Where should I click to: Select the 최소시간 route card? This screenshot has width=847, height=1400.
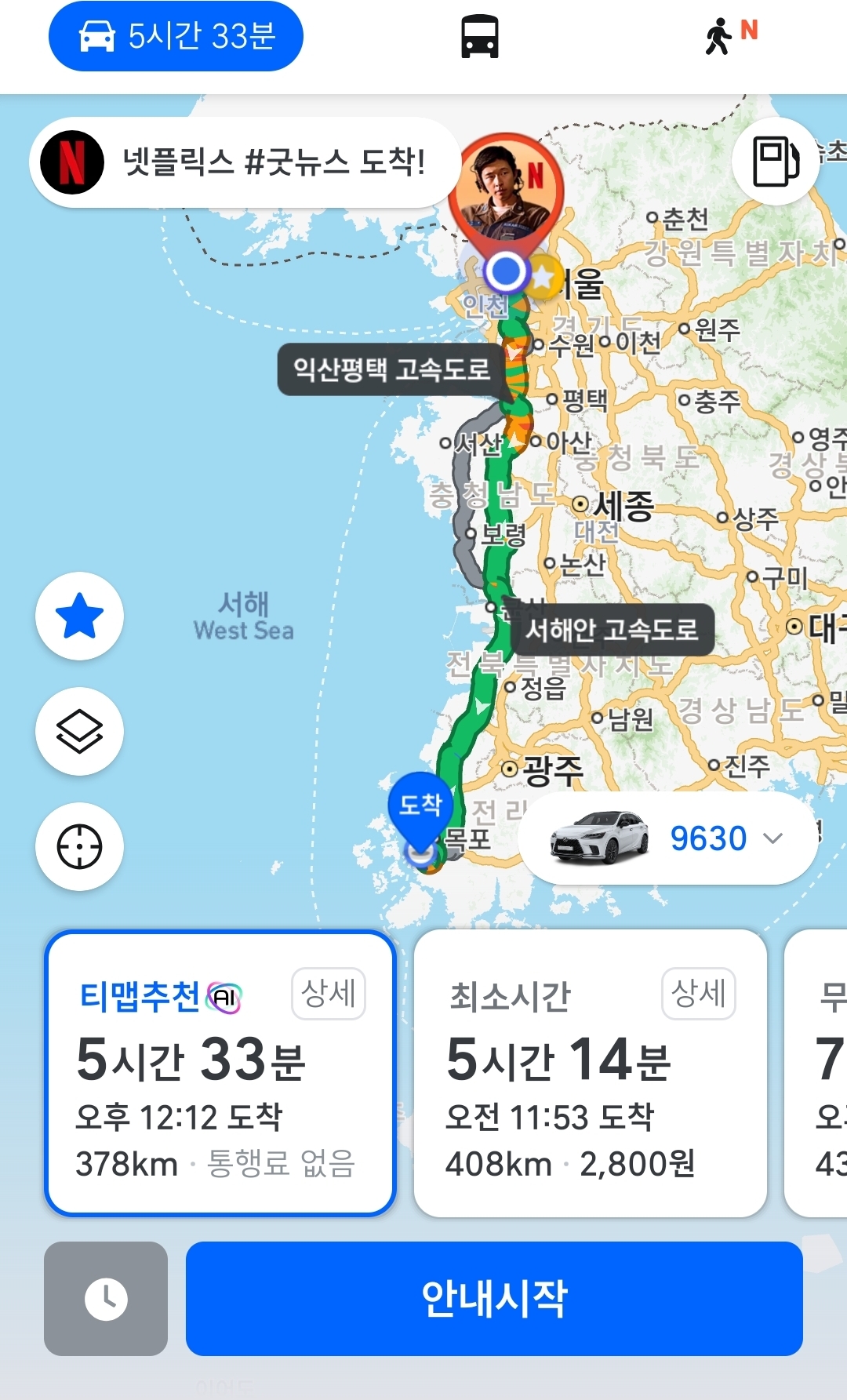pyautogui.click(x=590, y=1098)
